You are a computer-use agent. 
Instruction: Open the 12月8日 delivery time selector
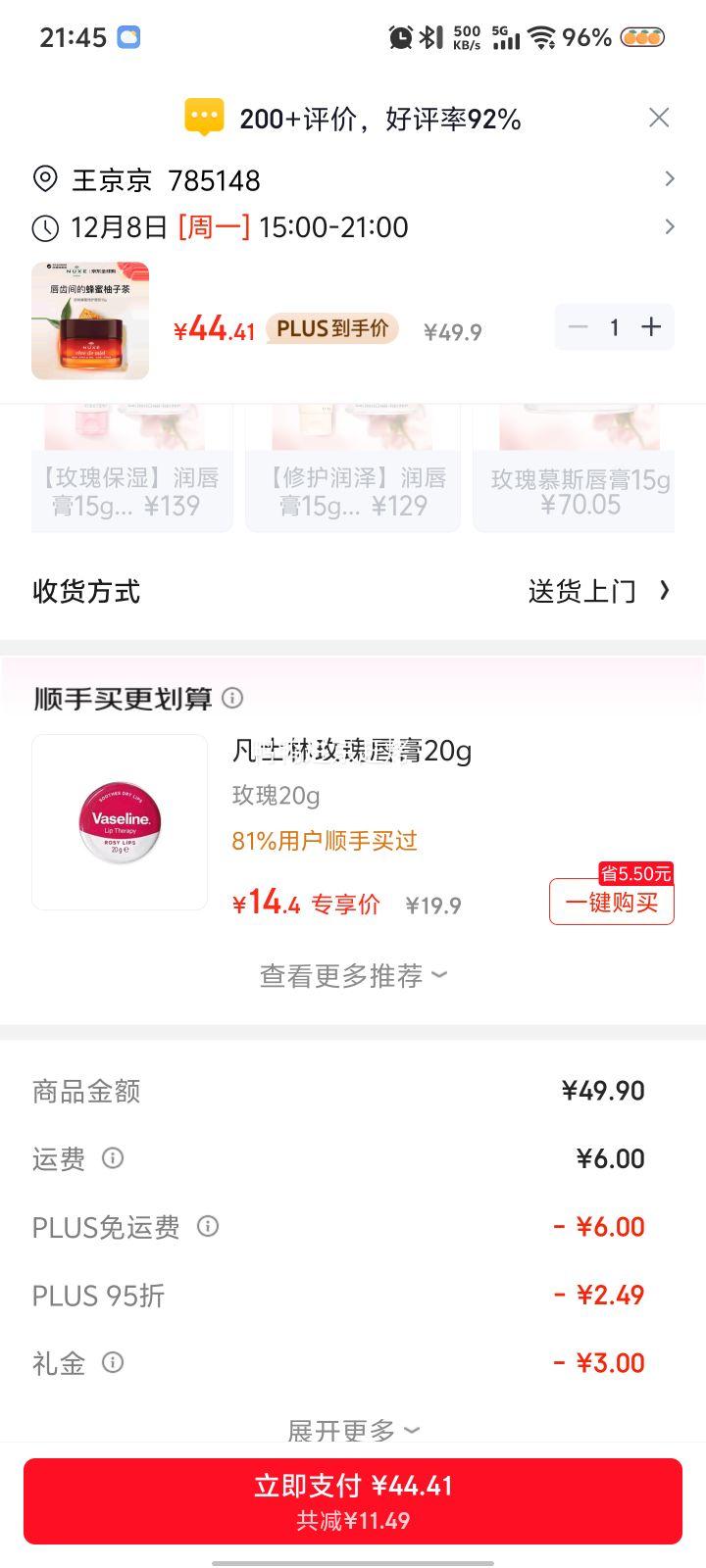click(353, 226)
